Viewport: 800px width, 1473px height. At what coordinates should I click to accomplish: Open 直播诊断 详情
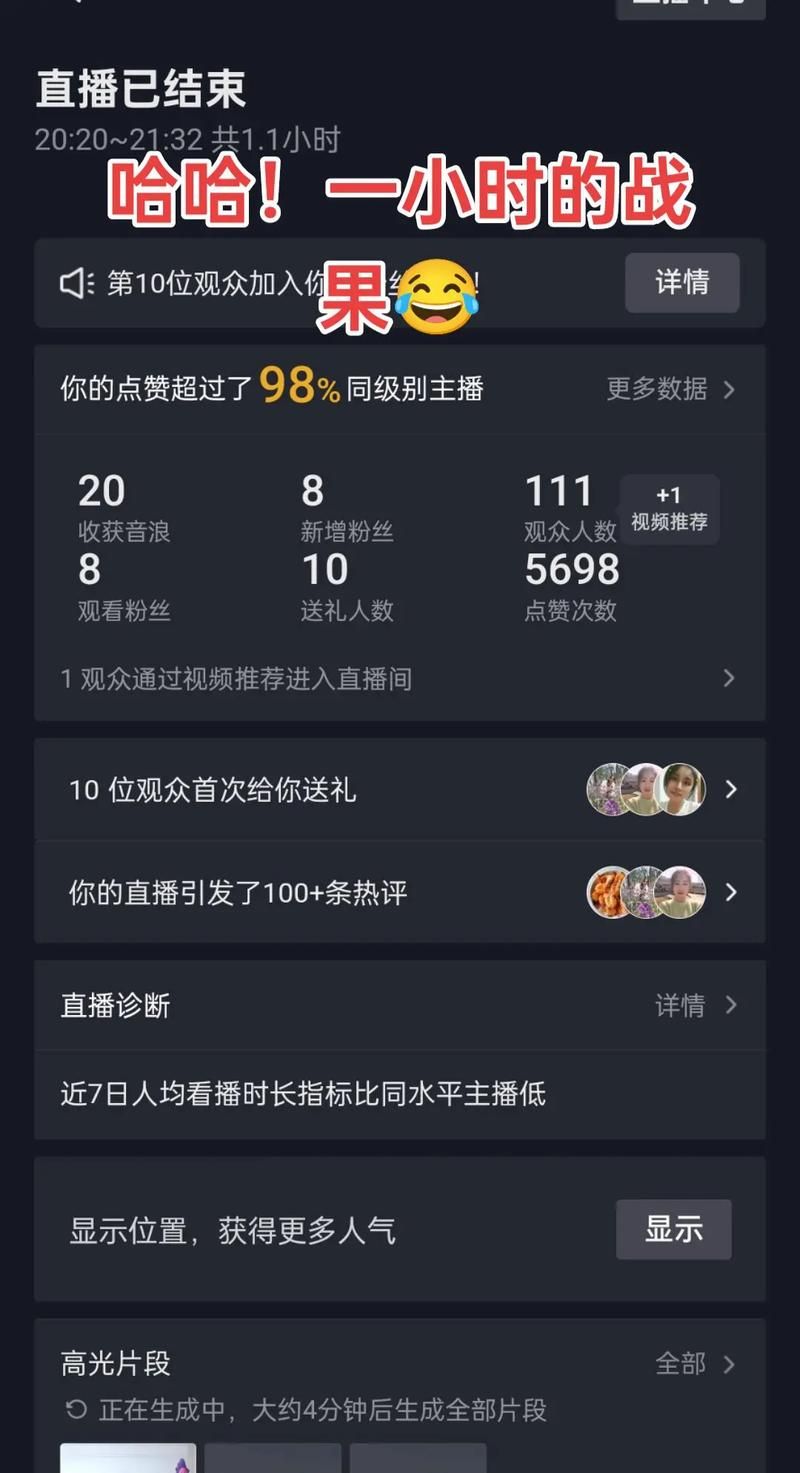695,1005
